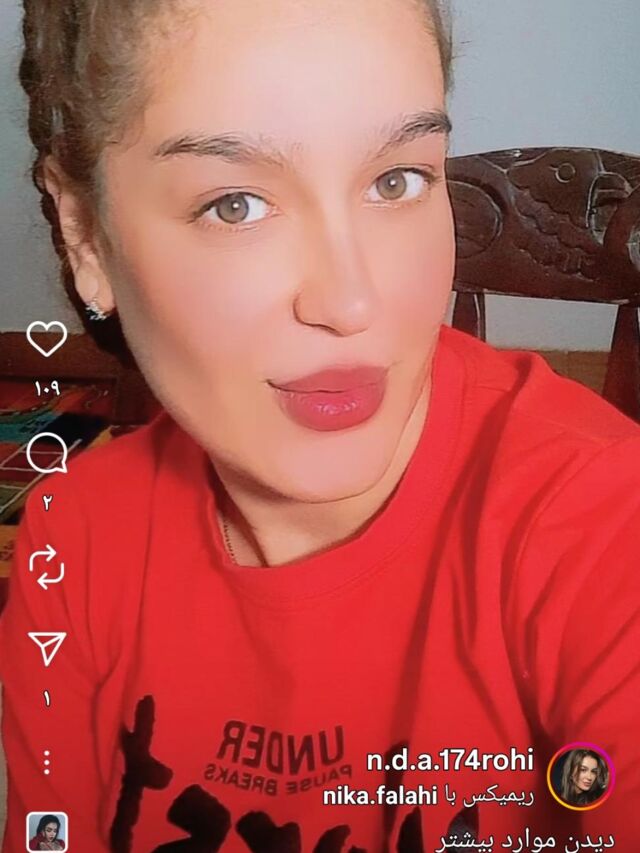Open the comments on this reel
Image resolution: width=640 pixels, height=853 pixels.
(x=46, y=455)
